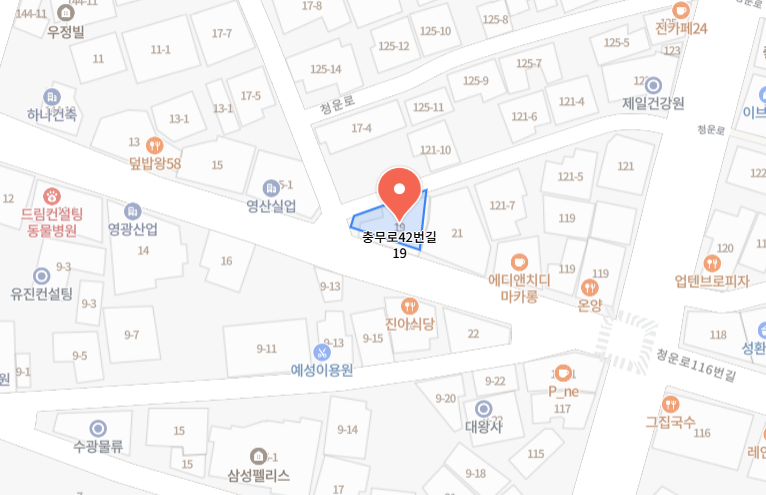The width and height of the screenshot is (766, 495).
Task: Select the 에디앤치디 마카롱 cafe marker
Action: [x=519, y=263]
